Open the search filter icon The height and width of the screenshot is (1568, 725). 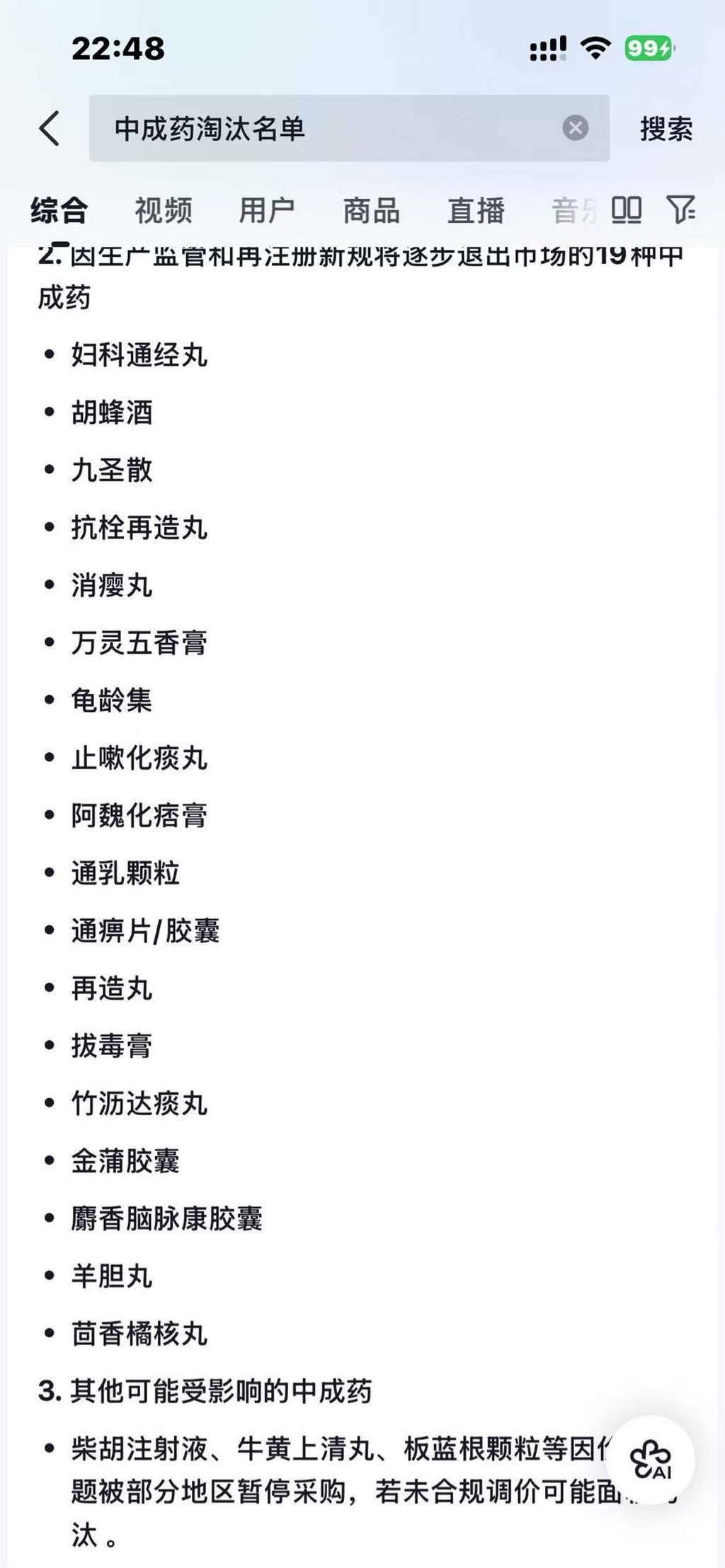pos(680,209)
